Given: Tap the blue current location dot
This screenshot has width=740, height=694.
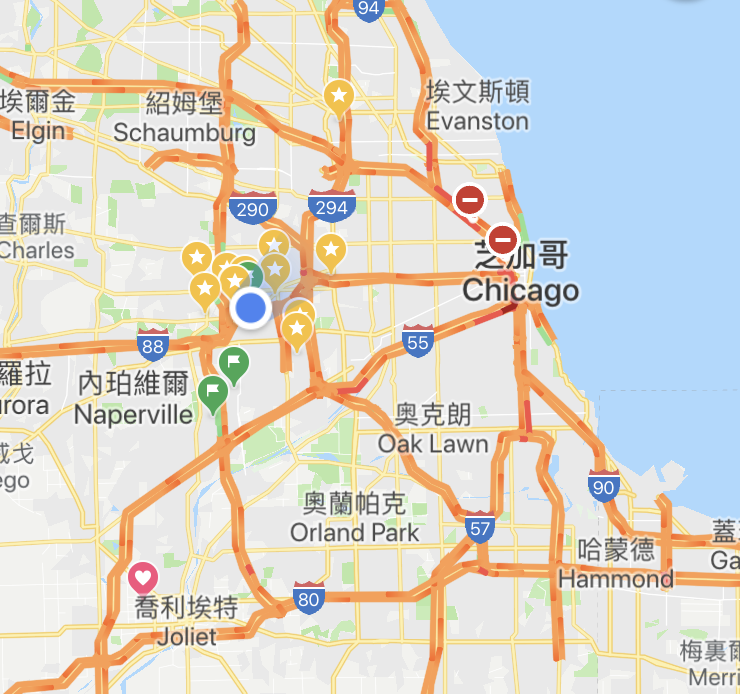Looking at the screenshot, I should point(250,308).
